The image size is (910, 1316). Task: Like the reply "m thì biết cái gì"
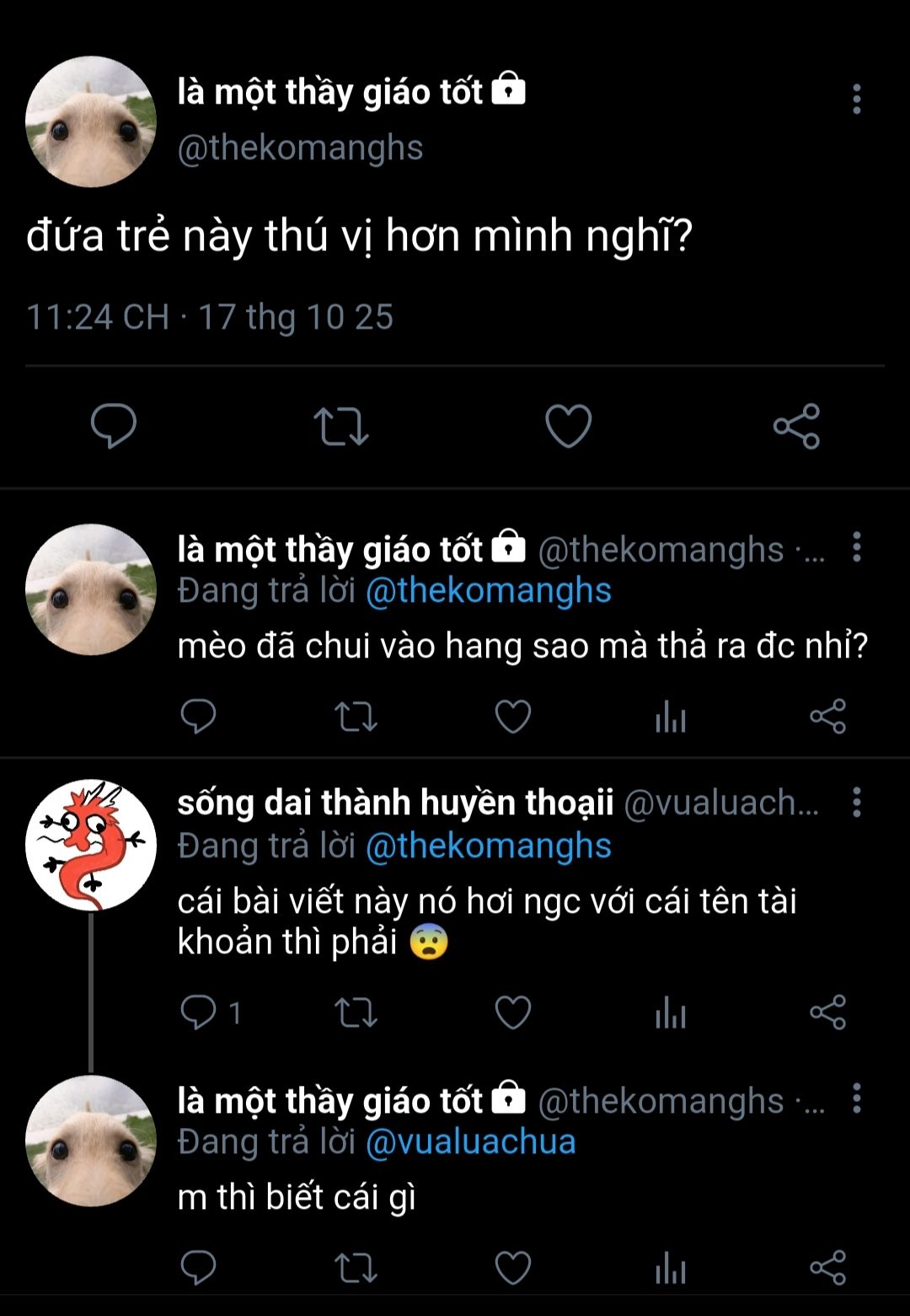coord(512,1268)
